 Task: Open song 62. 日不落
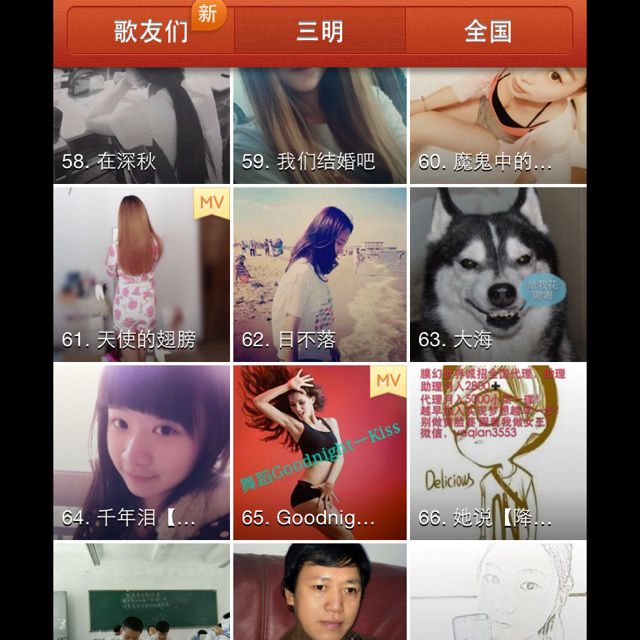tap(320, 274)
